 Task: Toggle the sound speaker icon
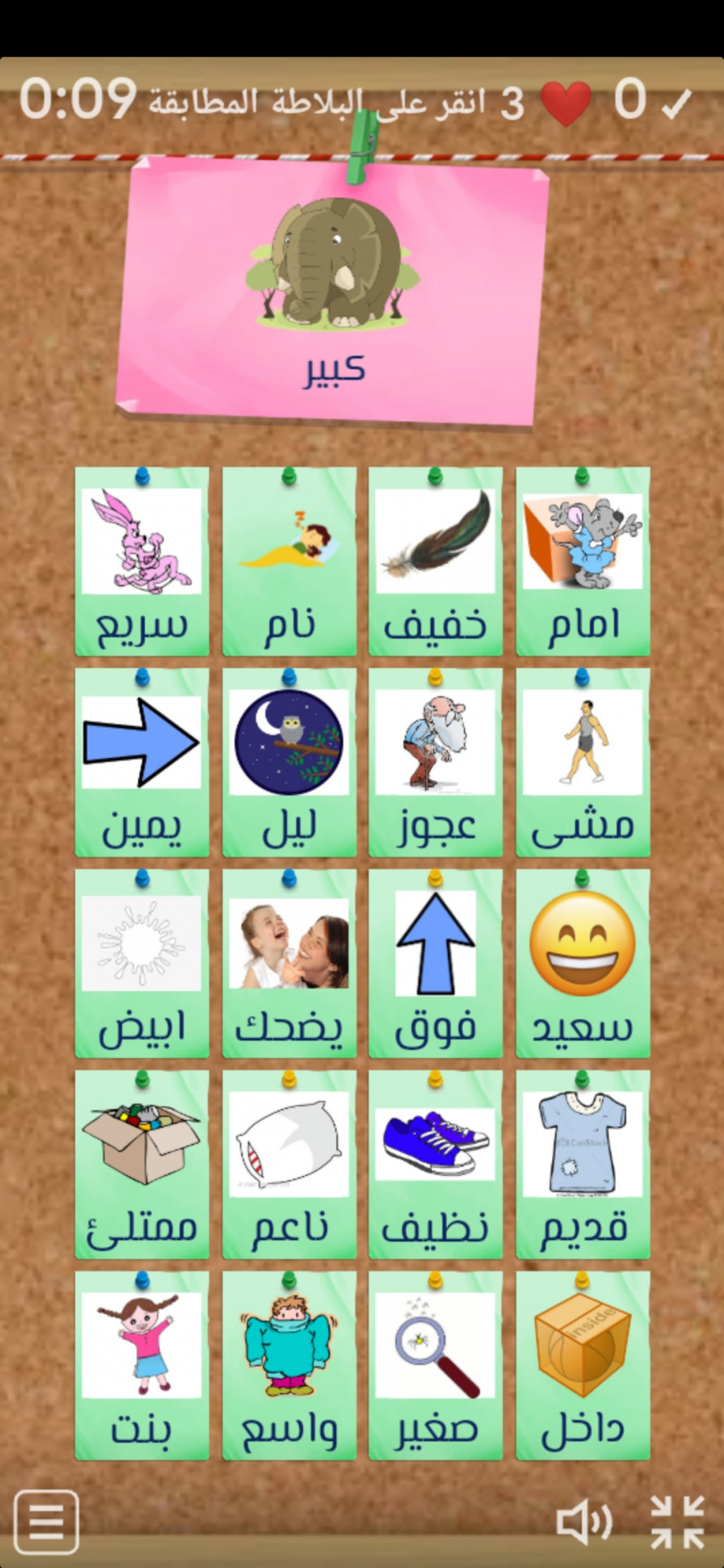pyautogui.click(x=583, y=1522)
